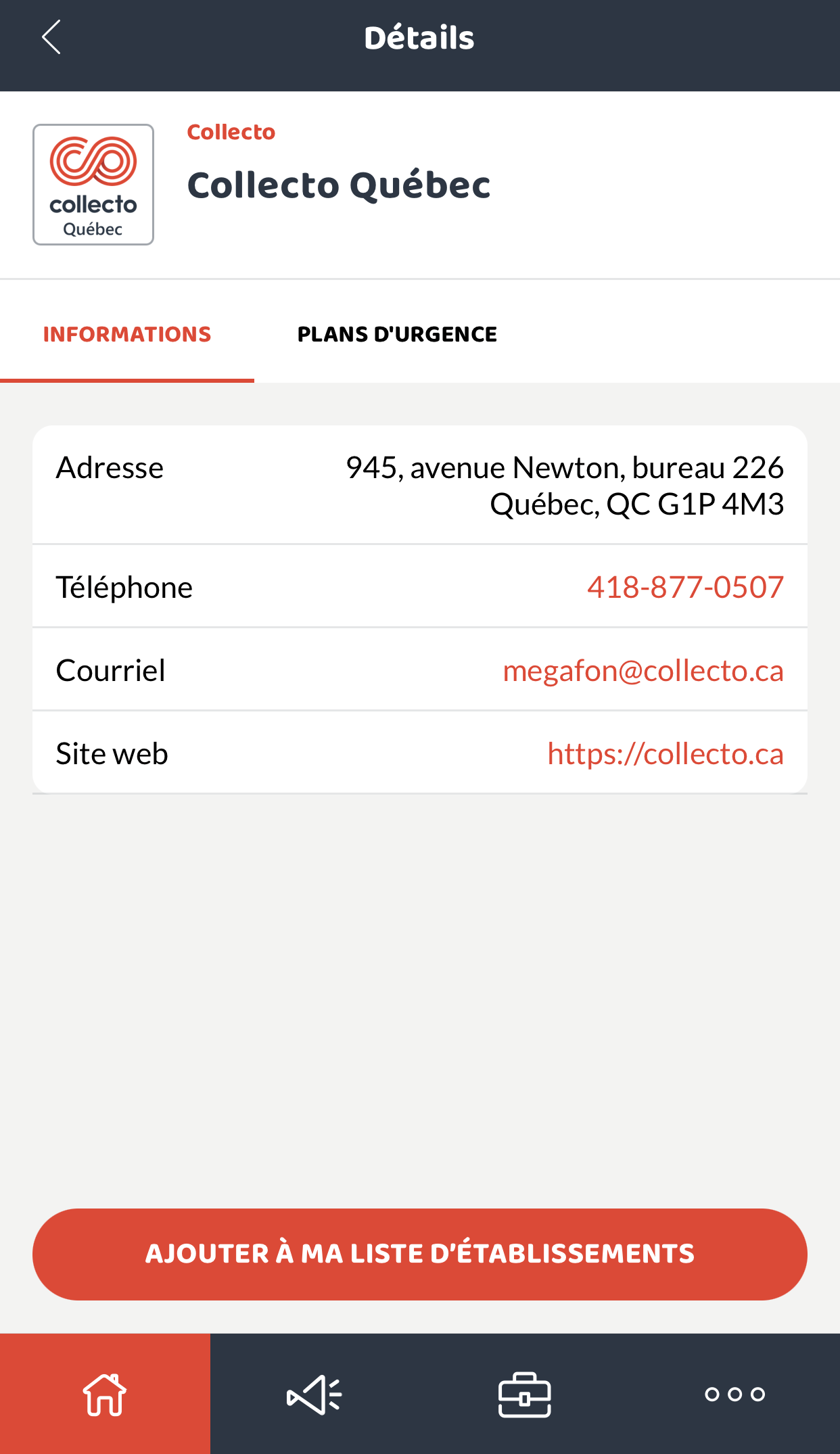This screenshot has width=840, height=1454.
Task: Go back from the Détails screen
Action: pos(51,37)
